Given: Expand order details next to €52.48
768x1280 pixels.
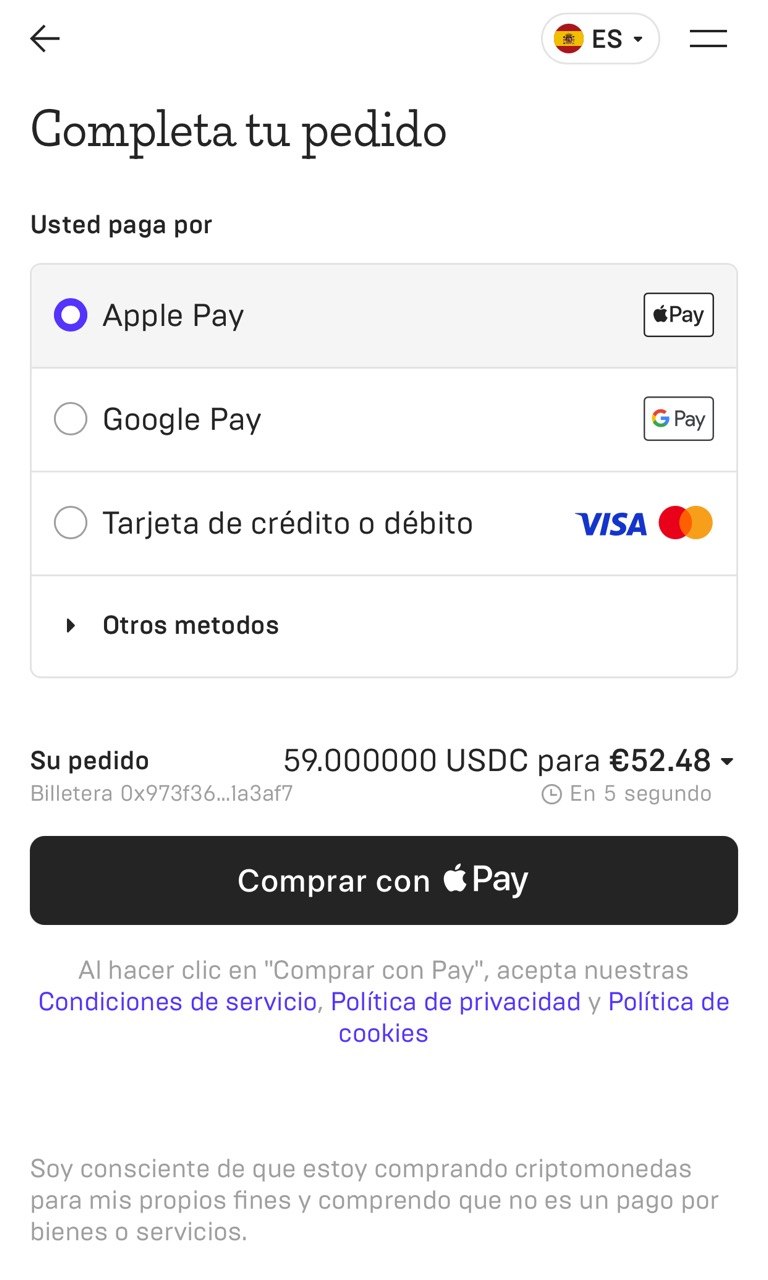Looking at the screenshot, I should 727,762.
